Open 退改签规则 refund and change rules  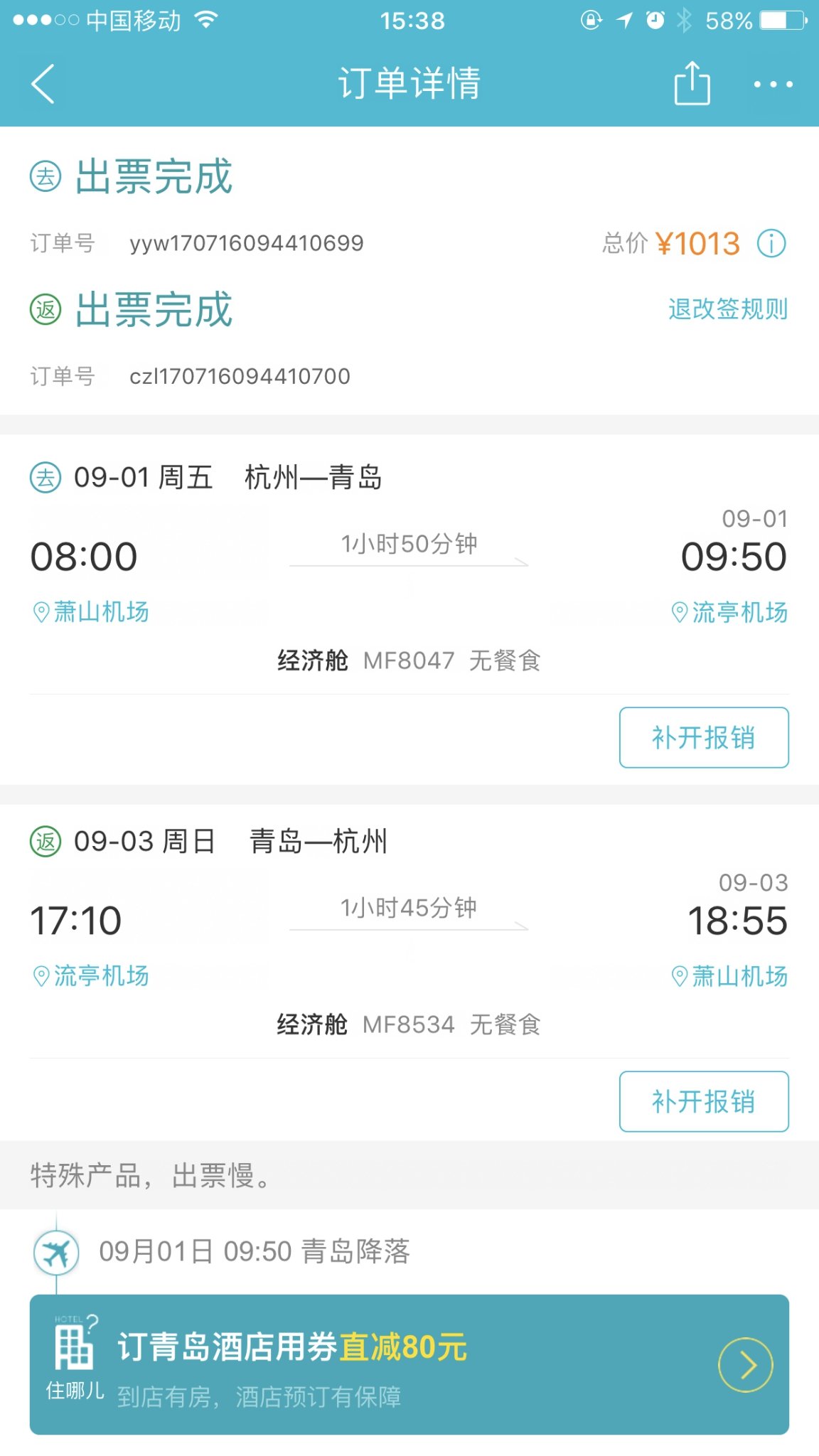(x=727, y=309)
